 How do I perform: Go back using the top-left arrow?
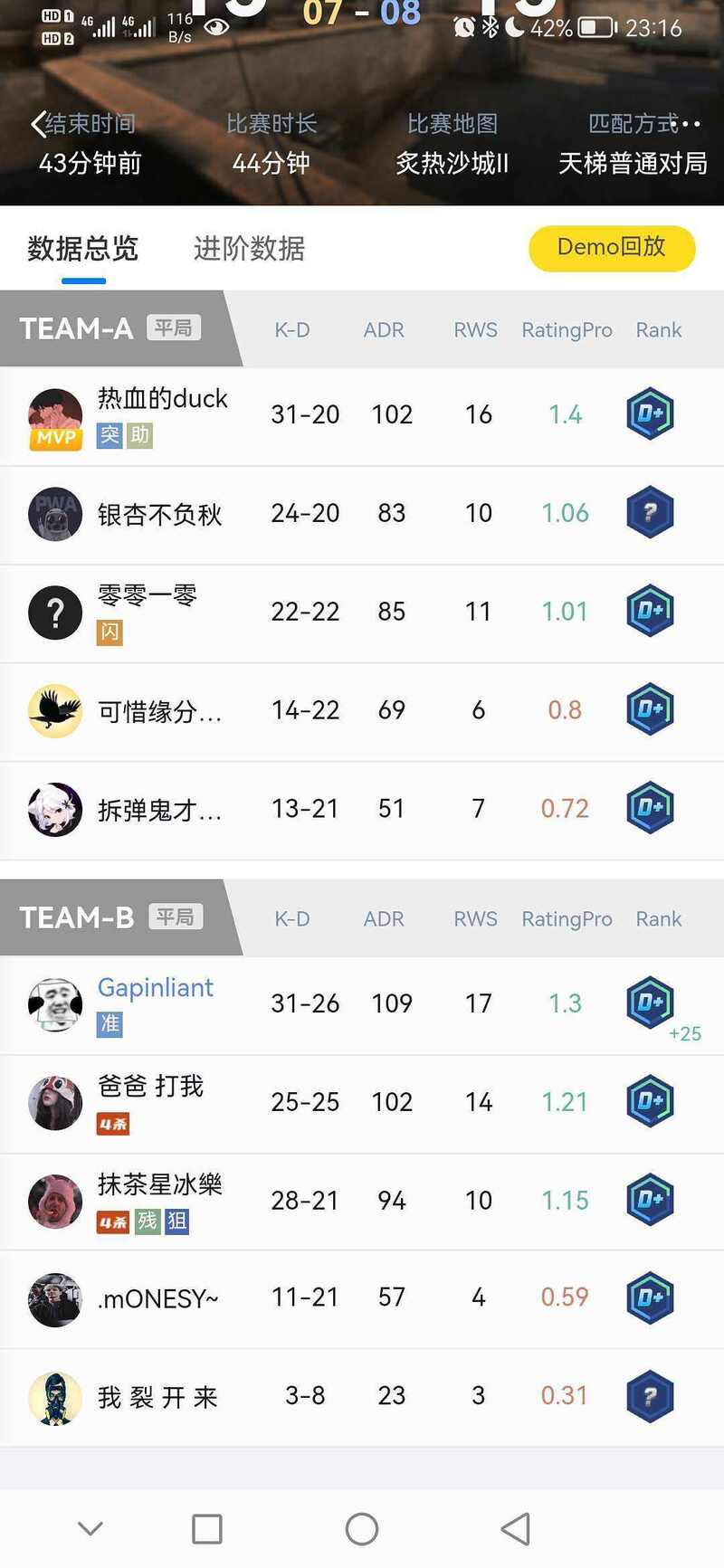[38, 124]
